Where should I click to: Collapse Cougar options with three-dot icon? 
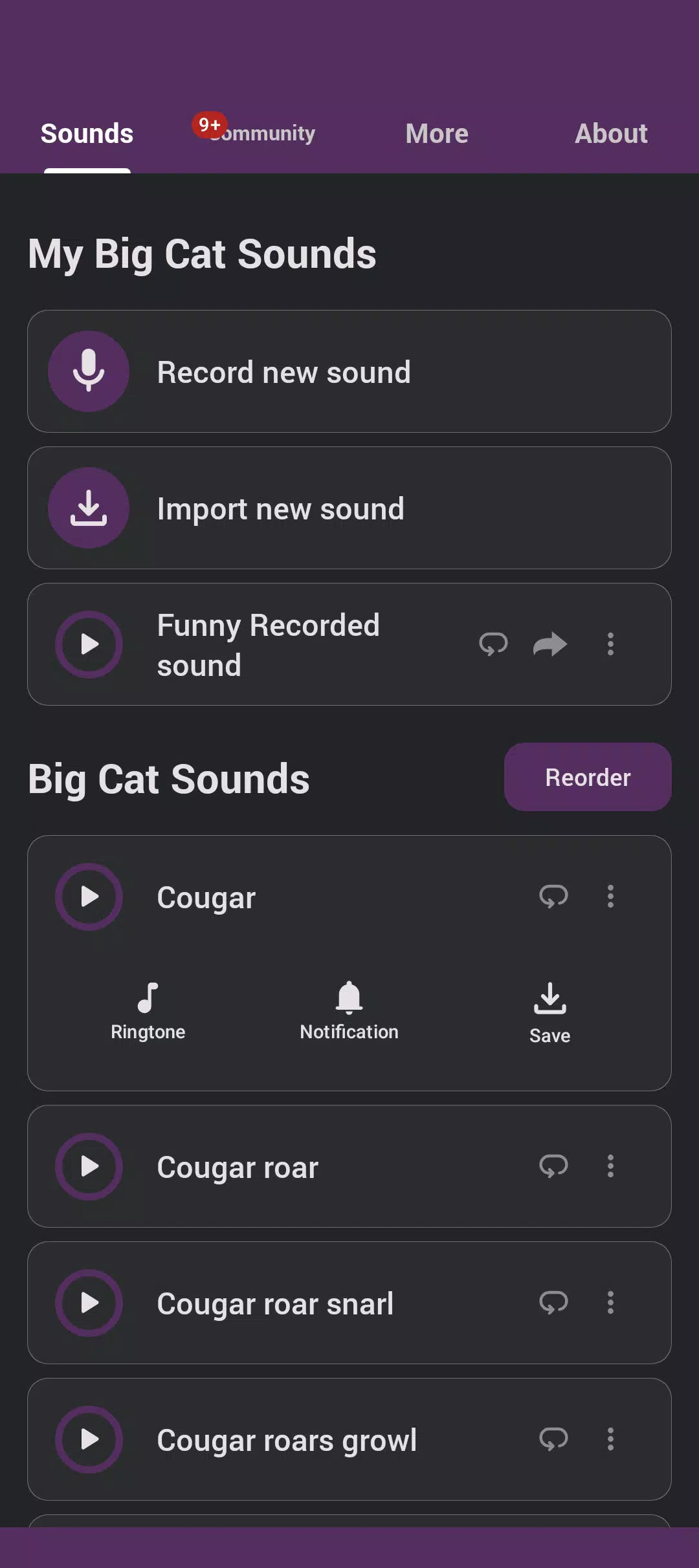pos(610,897)
